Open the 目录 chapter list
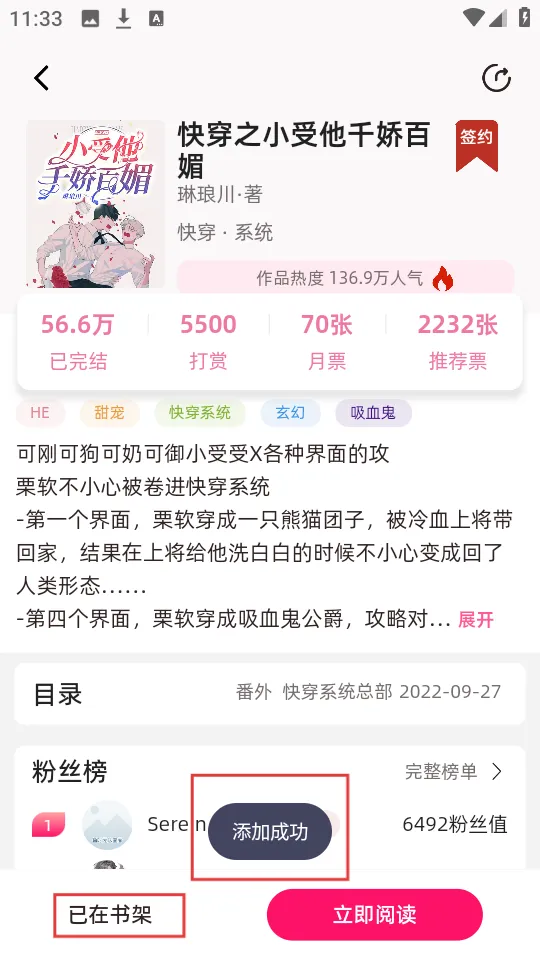 coord(270,694)
